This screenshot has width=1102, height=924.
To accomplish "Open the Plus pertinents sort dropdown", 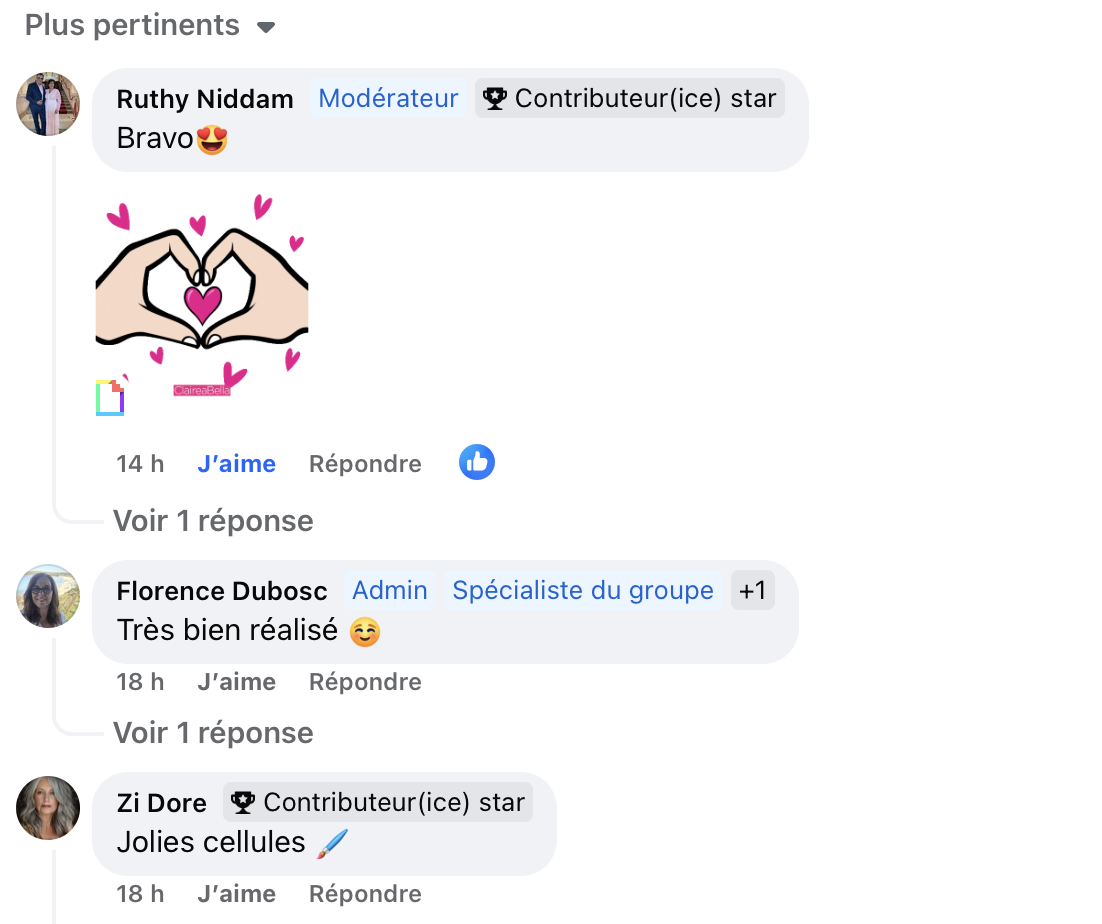I will 150,26.
